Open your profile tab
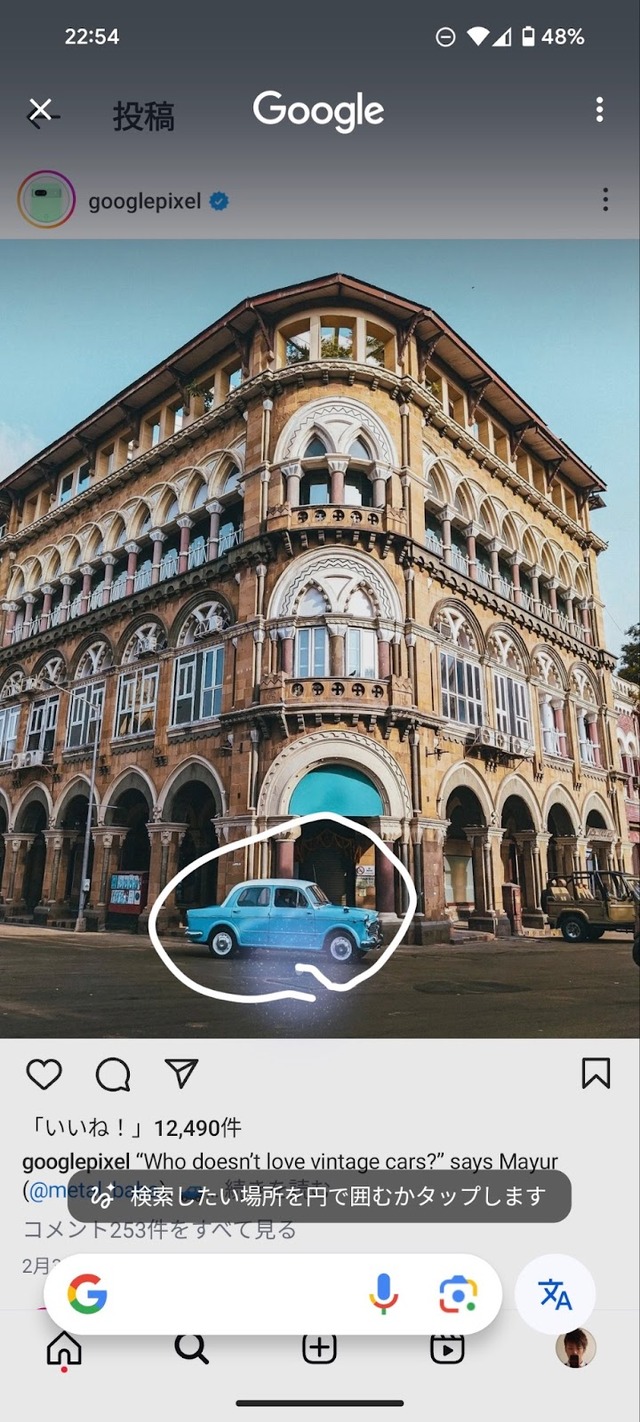 click(x=575, y=1349)
